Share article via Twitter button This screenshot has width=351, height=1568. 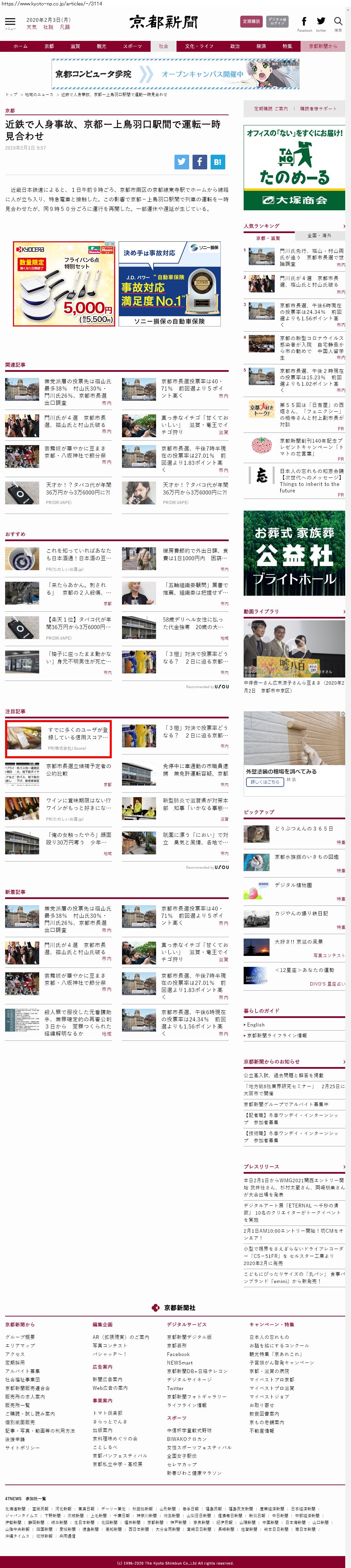coord(181,161)
